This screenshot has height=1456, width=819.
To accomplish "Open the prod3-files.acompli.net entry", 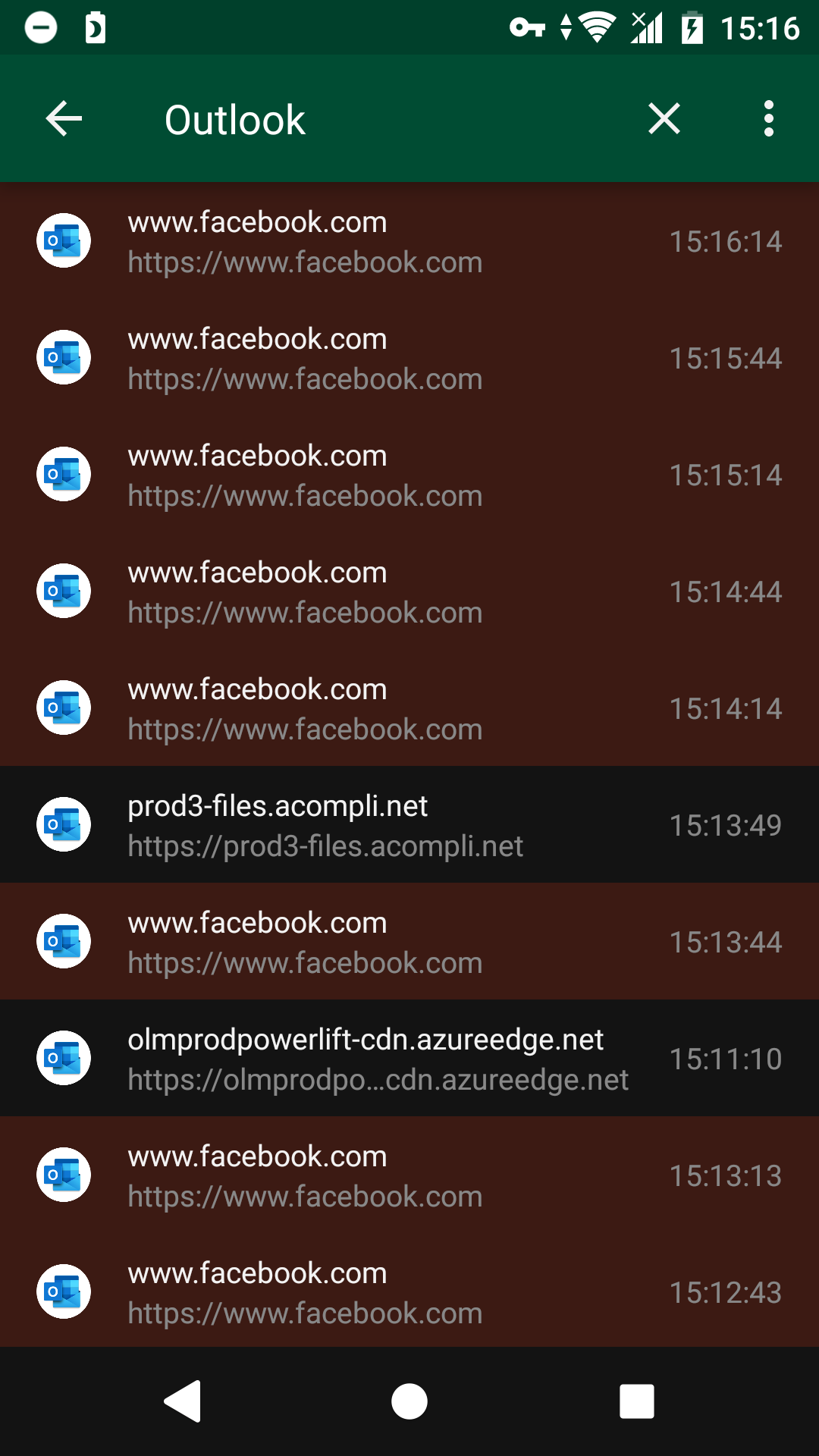I will click(x=409, y=825).
